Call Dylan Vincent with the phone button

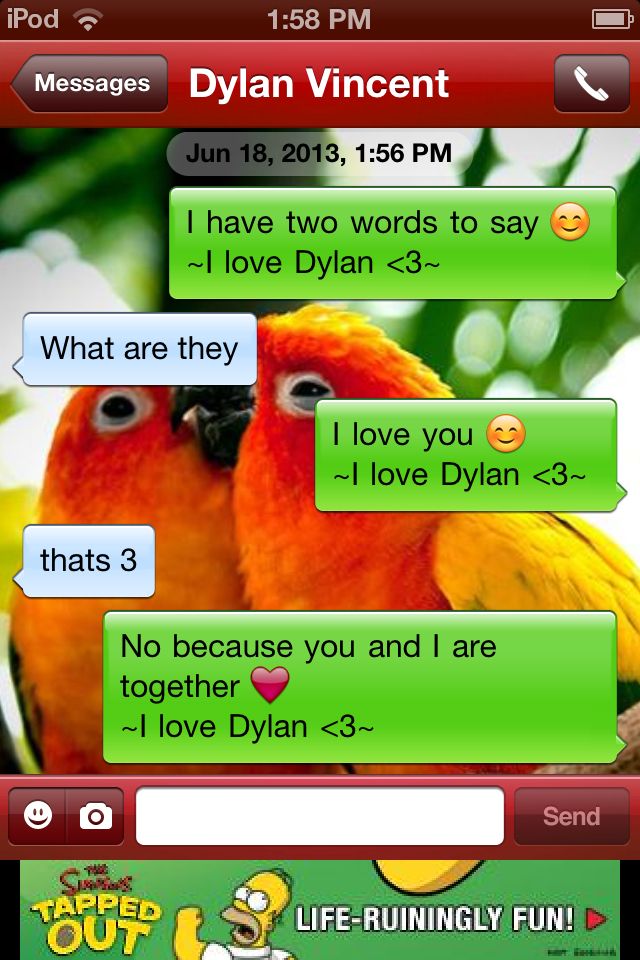[591, 84]
